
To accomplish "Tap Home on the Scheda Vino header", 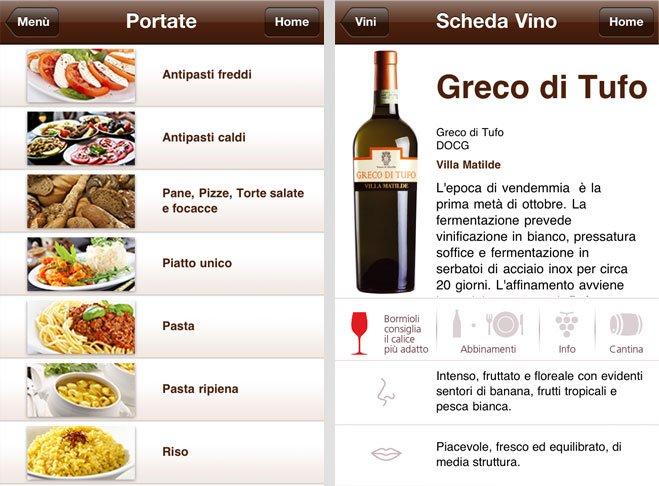I will [x=626, y=22].
